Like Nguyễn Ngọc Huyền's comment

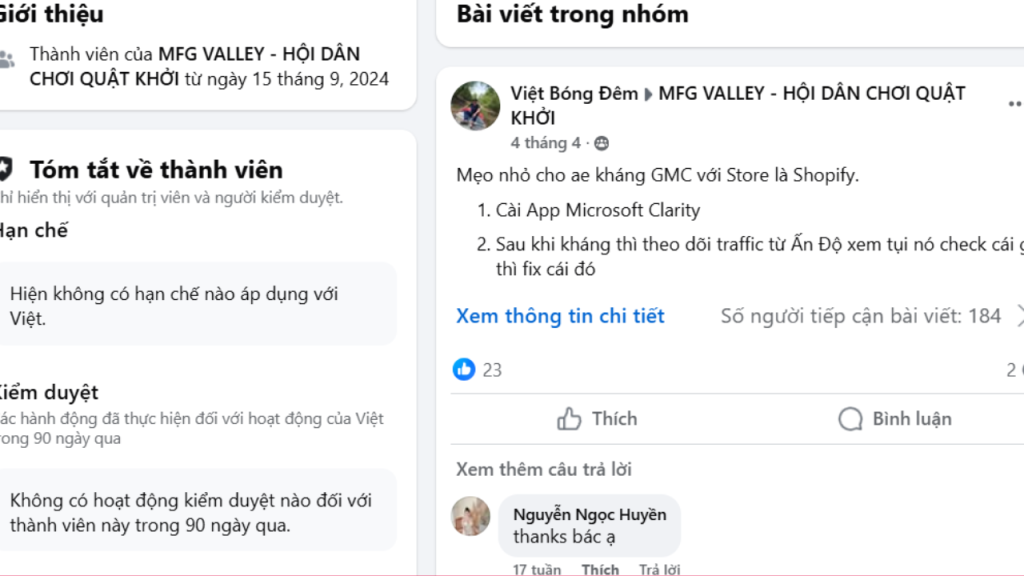[x=600, y=569]
